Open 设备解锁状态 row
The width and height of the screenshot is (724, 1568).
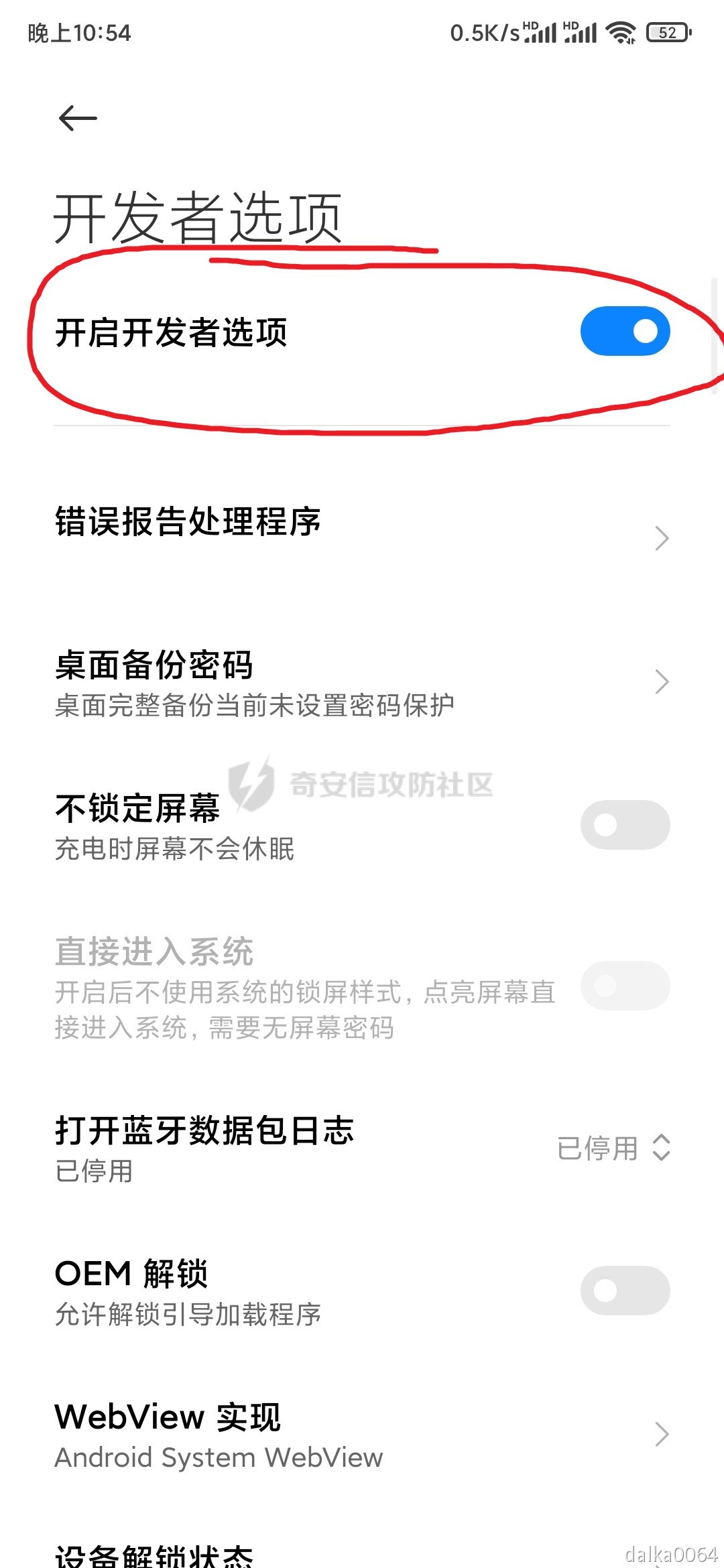click(x=268, y=1555)
